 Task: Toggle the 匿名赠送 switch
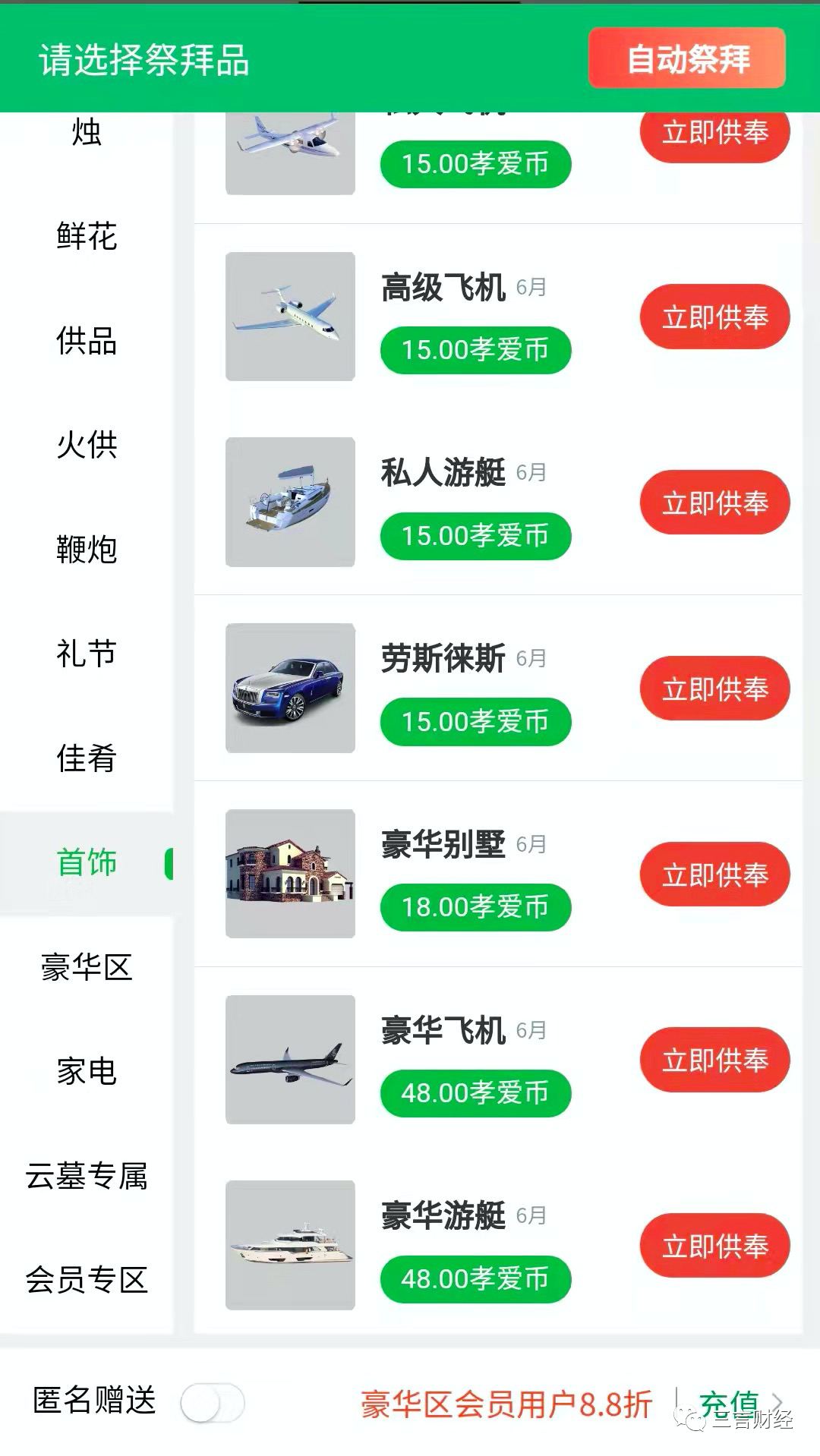(213, 1402)
